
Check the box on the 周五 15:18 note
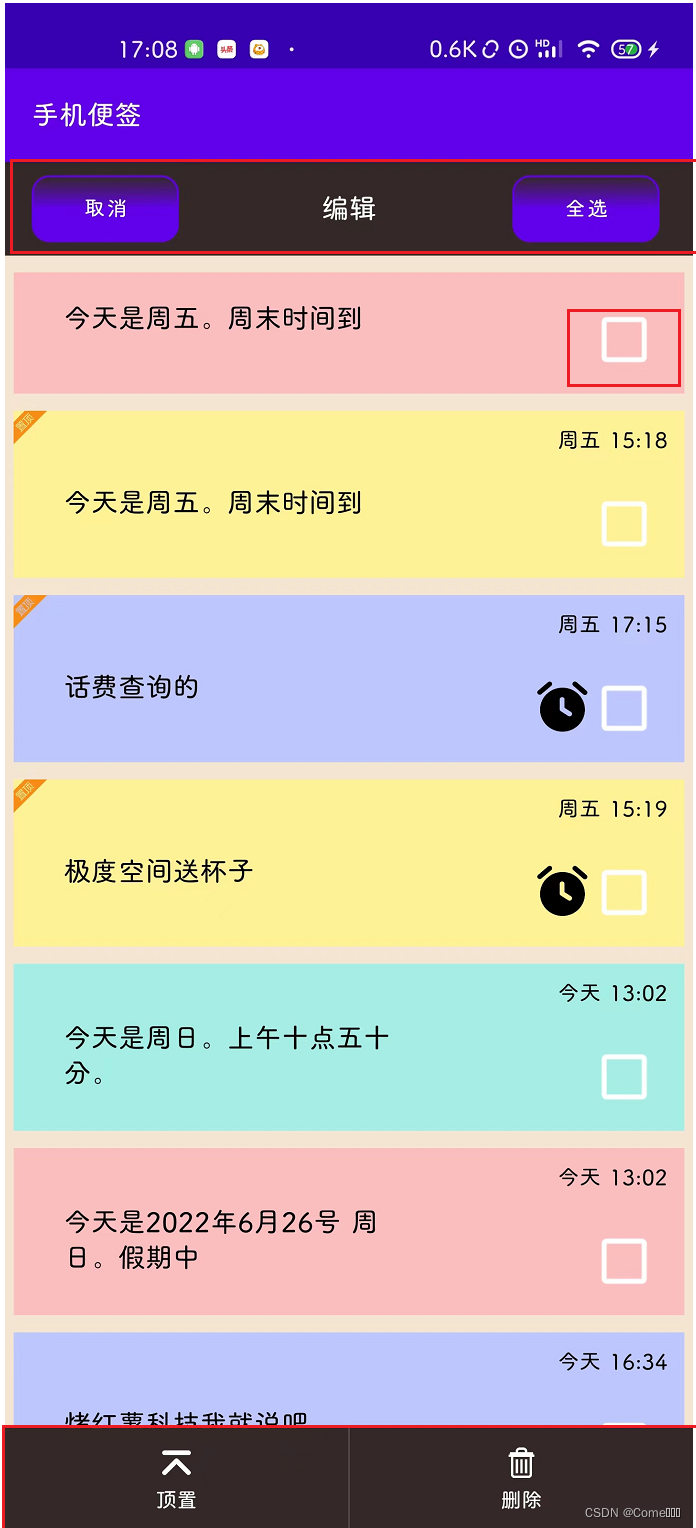[624, 524]
